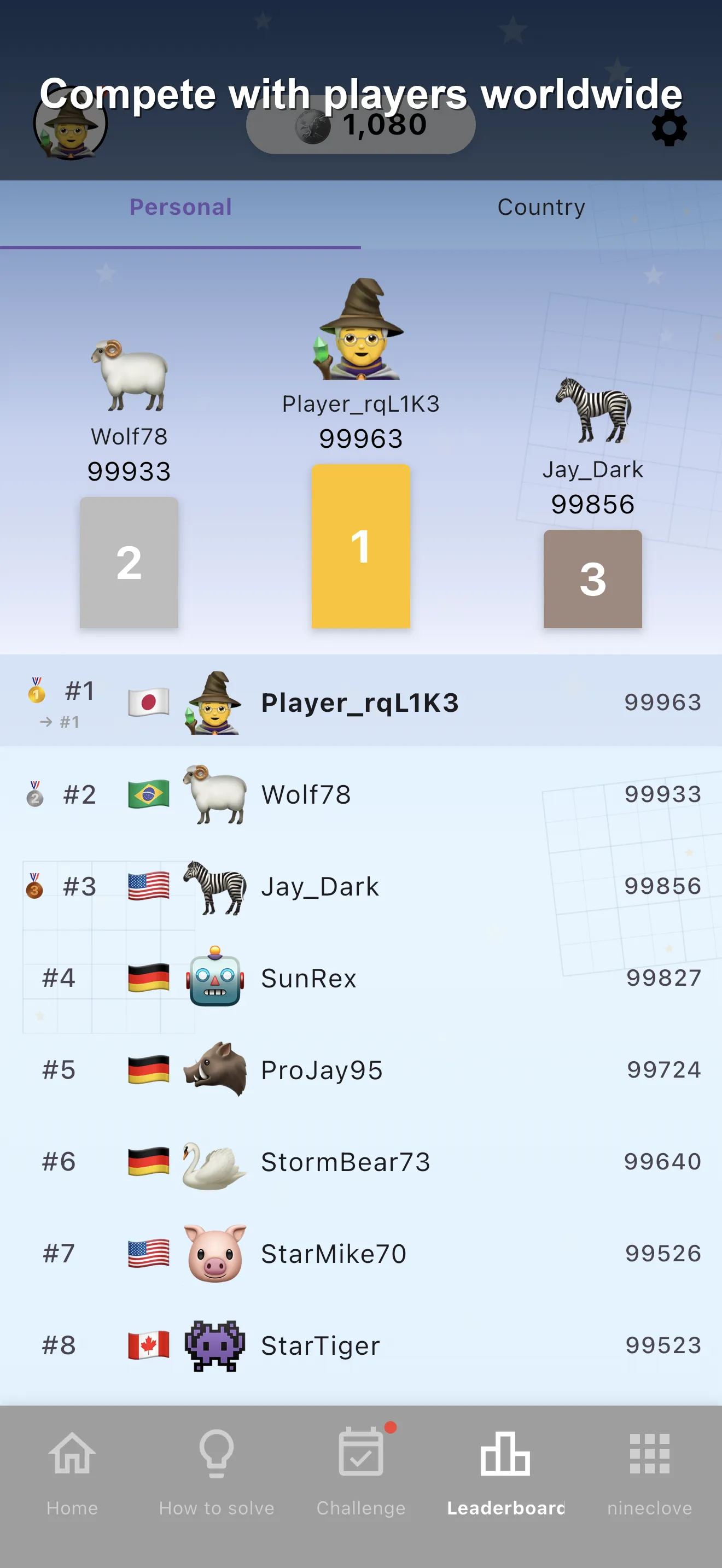This screenshot has width=722, height=1568.
Task: Go to the Home tab
Action: [72, 1473]
